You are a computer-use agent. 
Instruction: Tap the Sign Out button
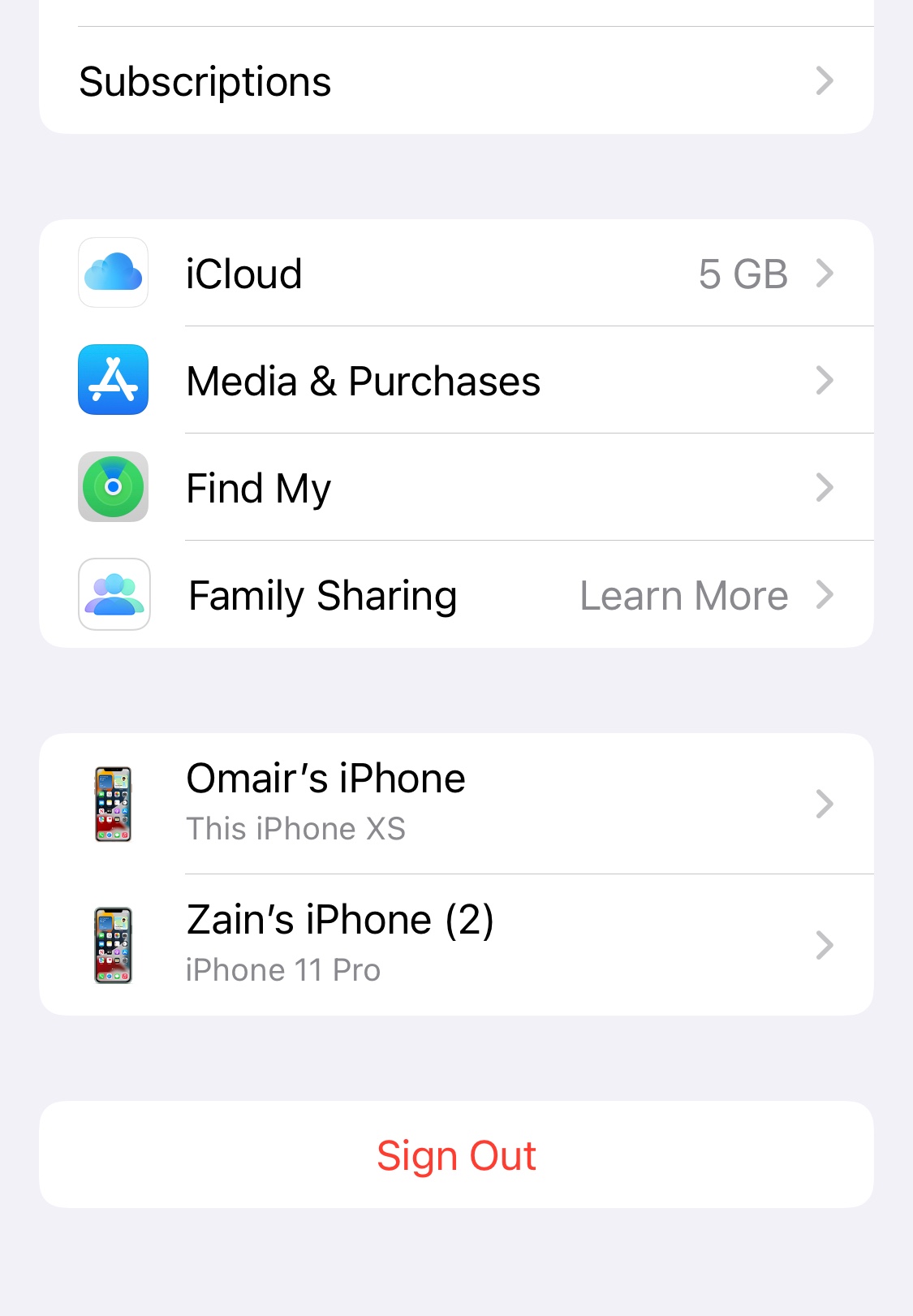(x=456, y=1154)
